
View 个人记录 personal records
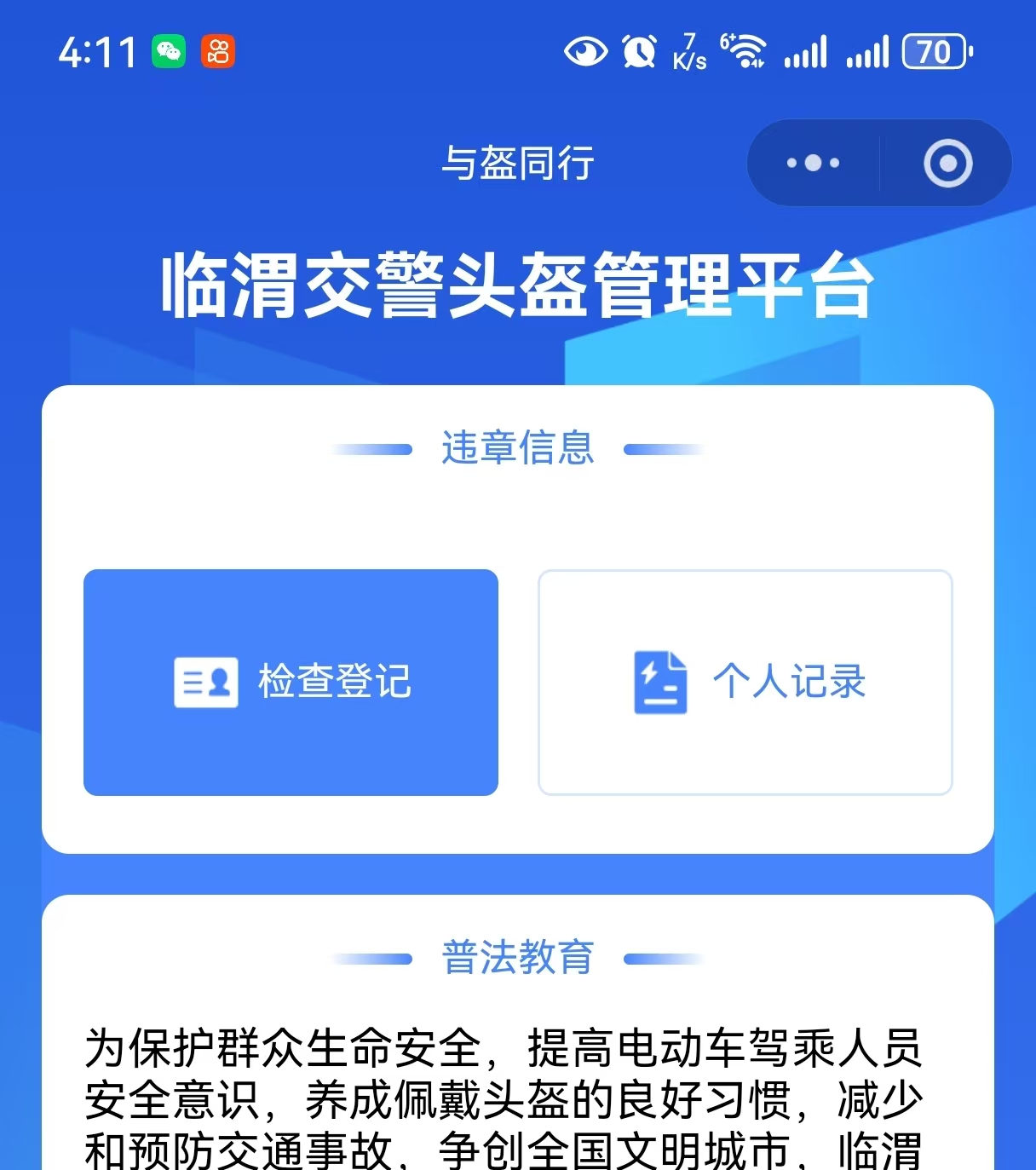745,682
